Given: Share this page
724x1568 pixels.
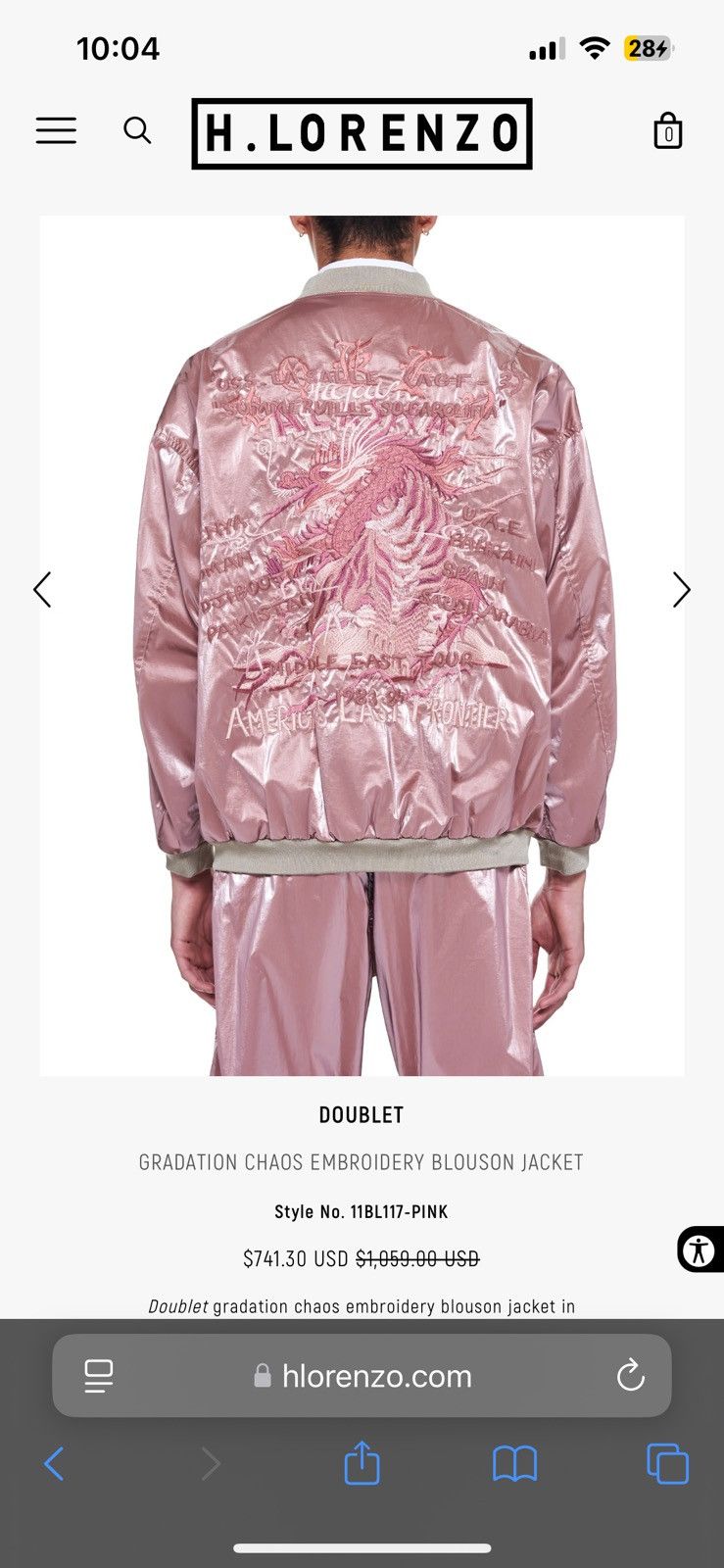Looking at the screenshot, I should (362, 1462).
